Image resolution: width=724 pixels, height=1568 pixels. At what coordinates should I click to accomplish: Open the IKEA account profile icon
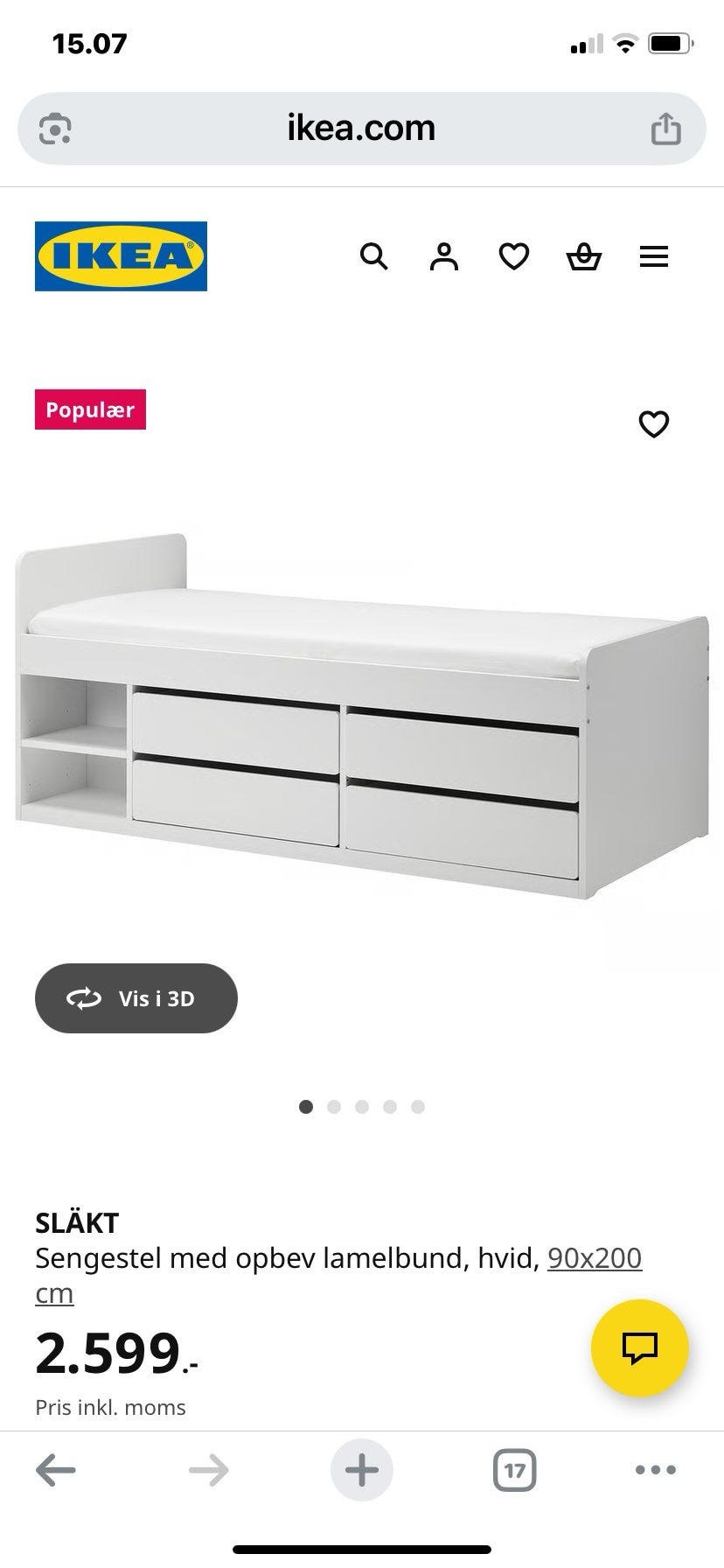444,256
